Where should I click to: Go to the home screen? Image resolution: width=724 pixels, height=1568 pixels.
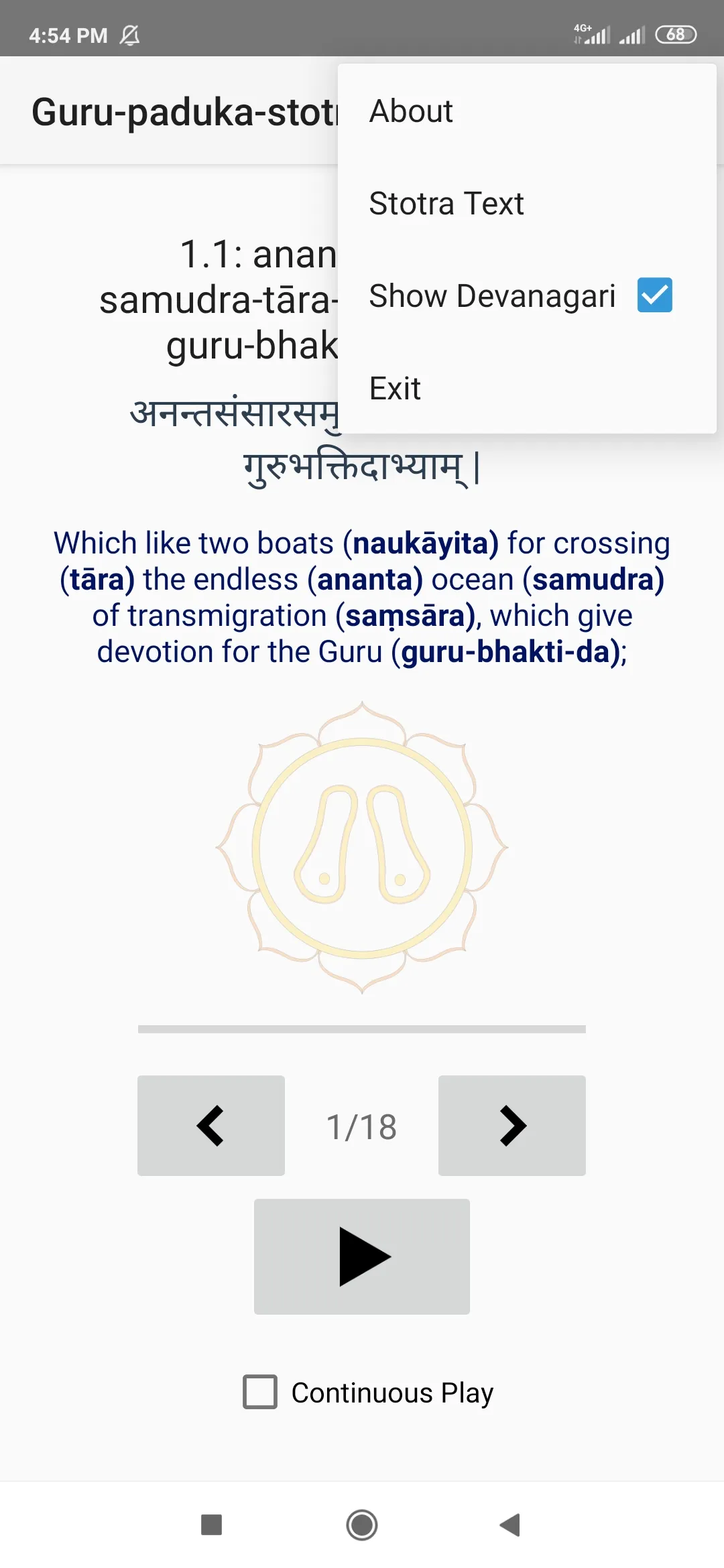tap(362, 1525)
